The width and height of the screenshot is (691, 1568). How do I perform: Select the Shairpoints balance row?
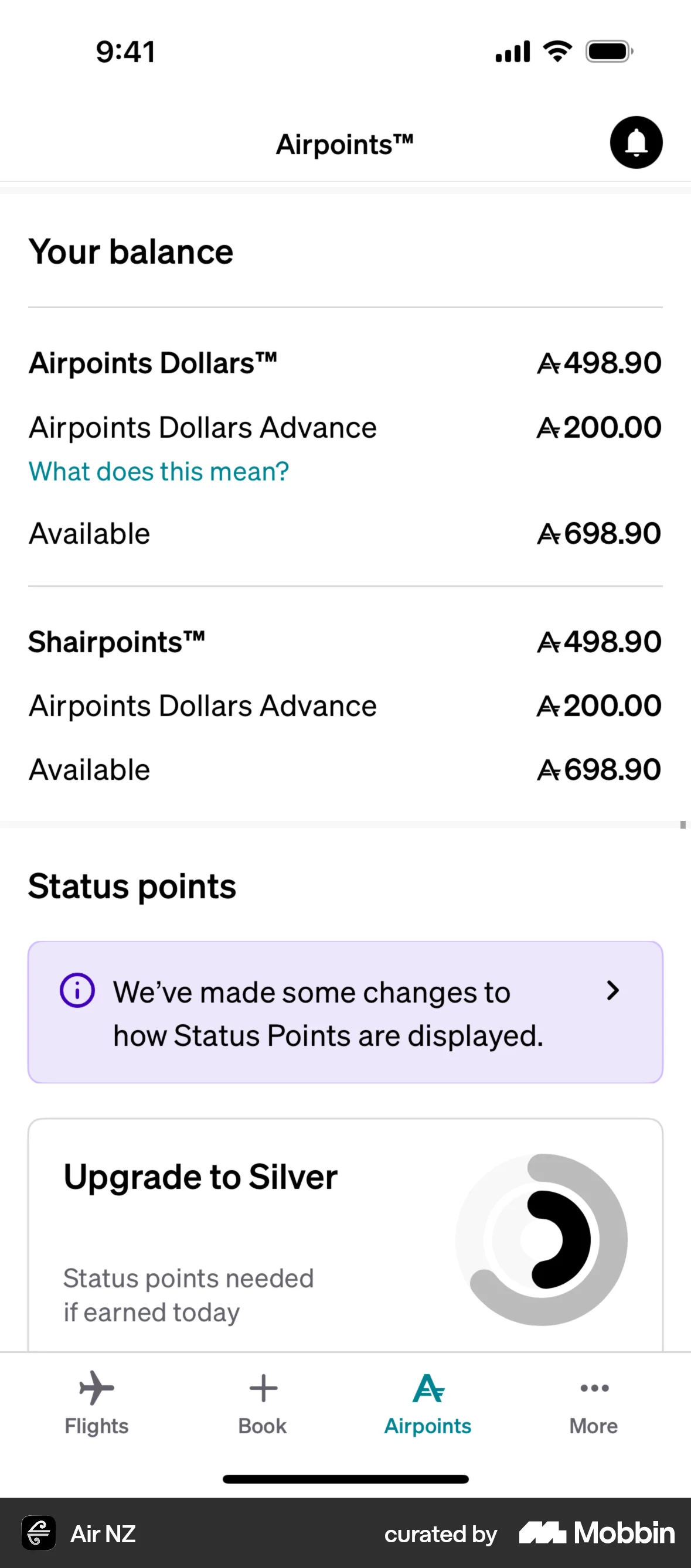click(345, 641)
